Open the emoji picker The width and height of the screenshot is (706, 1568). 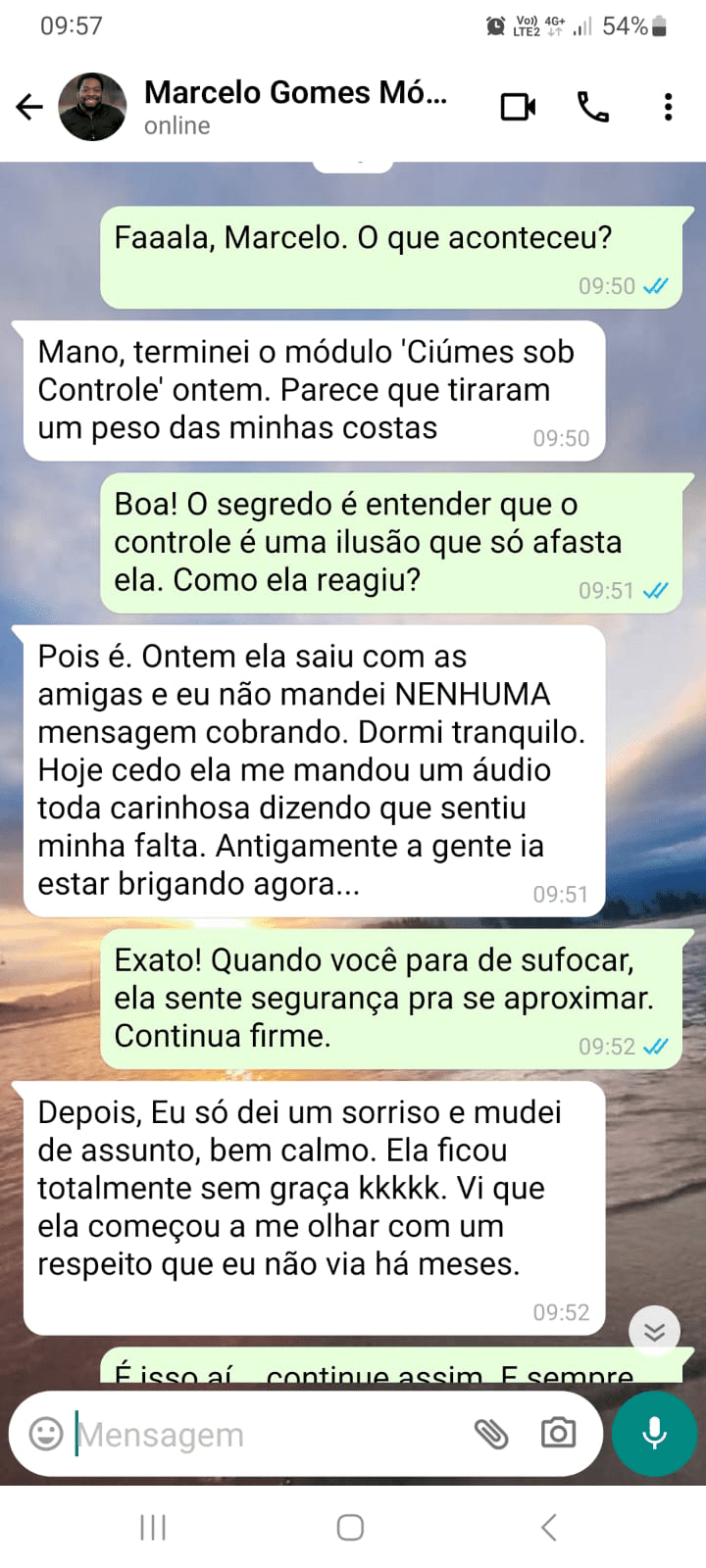pos(46,1434)
